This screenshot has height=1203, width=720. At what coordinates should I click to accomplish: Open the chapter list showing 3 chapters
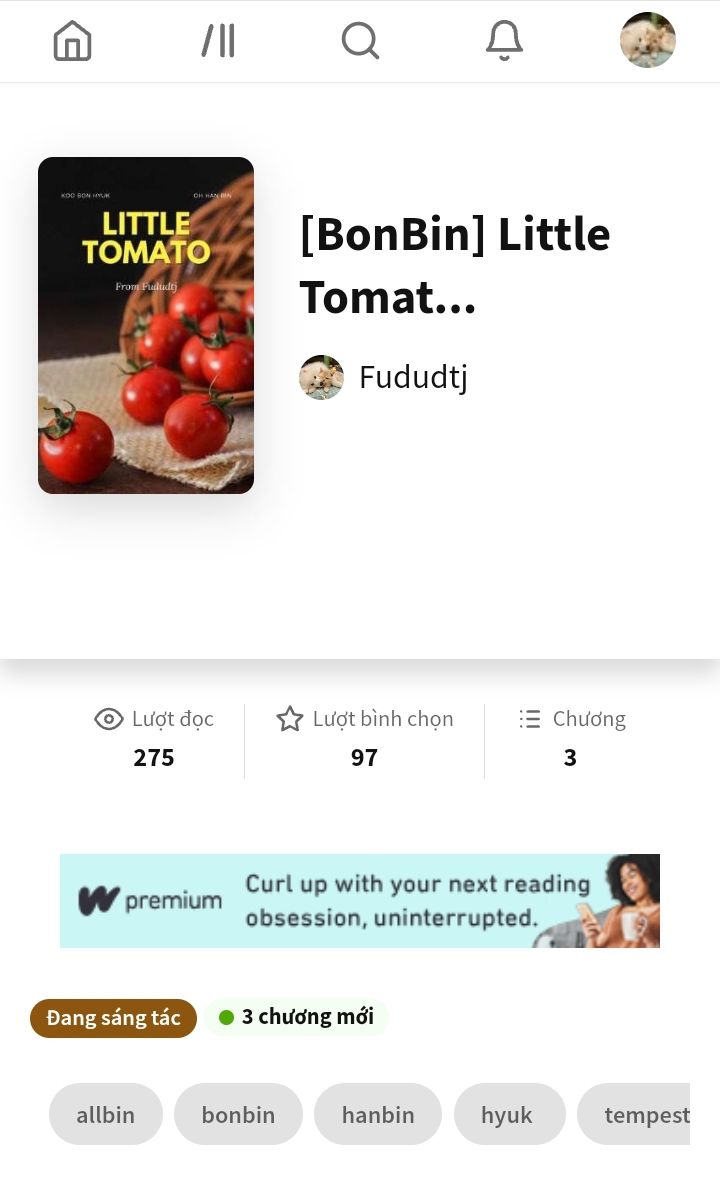point(571,738)
